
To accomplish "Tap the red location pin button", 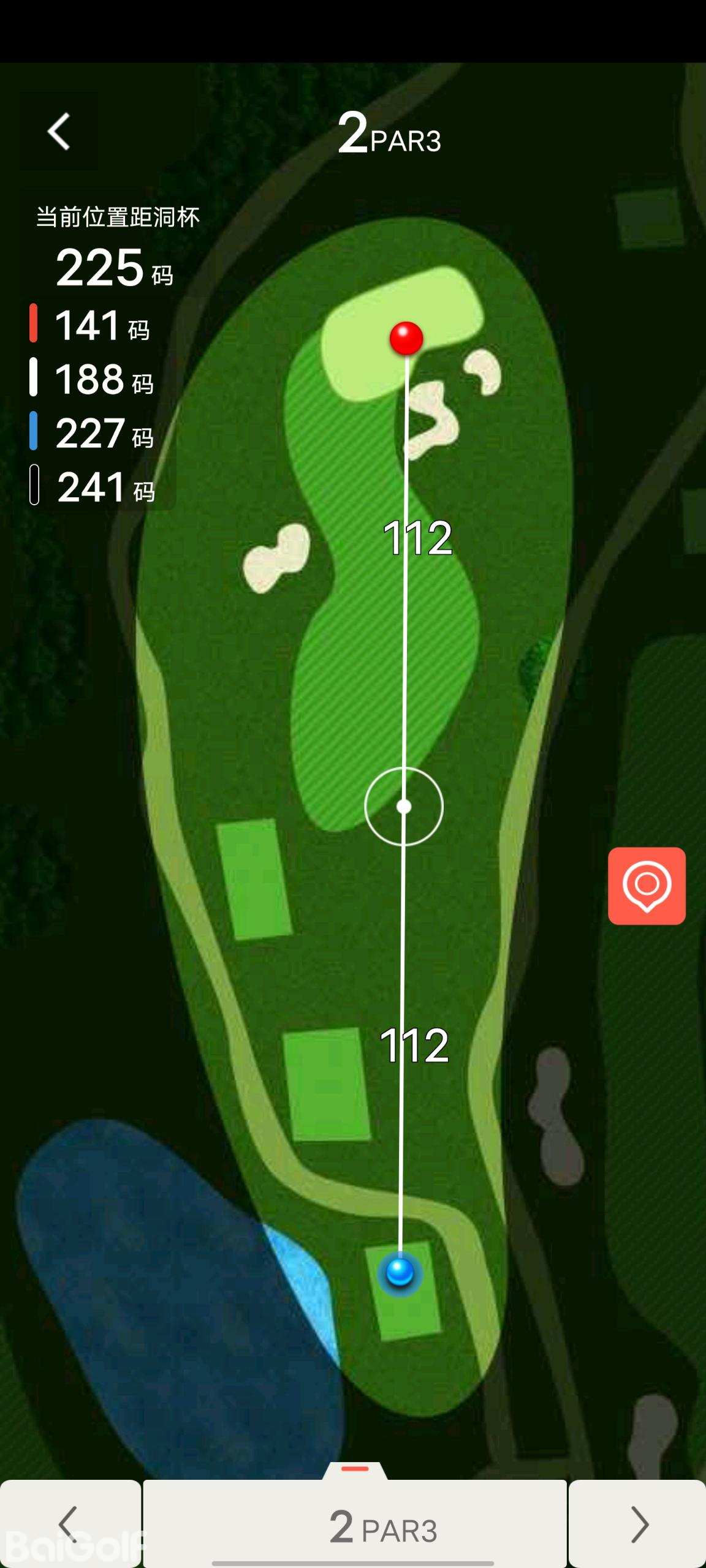I will [647, 886].
